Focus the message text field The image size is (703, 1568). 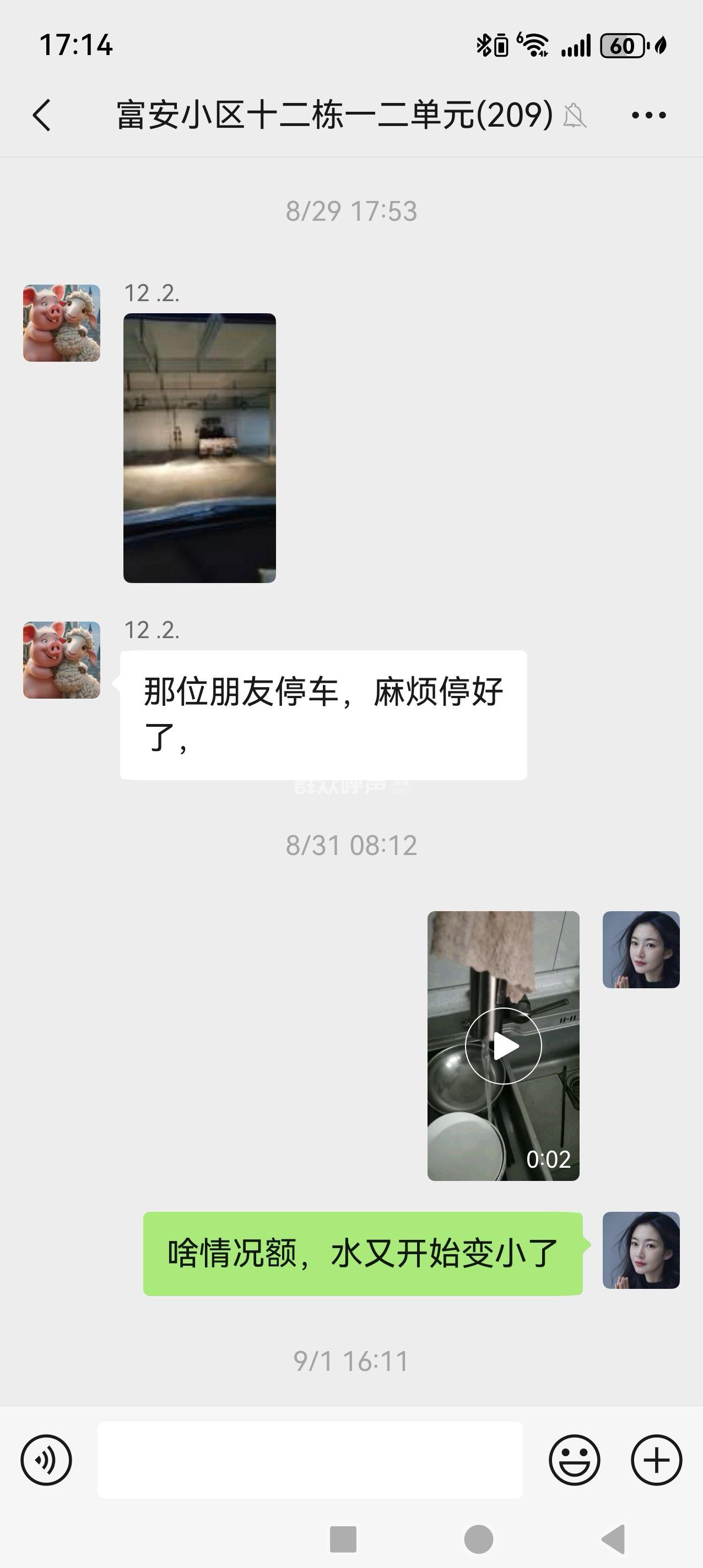[310, 1460]
